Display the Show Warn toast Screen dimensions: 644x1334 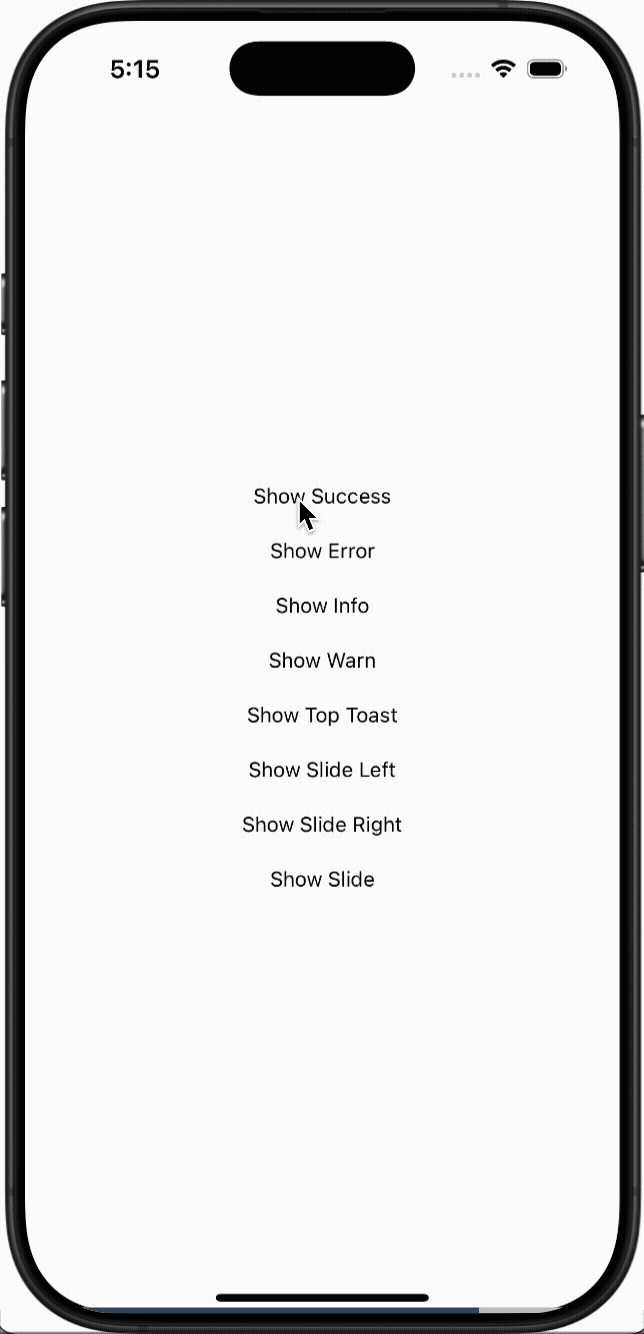[322, 661]
